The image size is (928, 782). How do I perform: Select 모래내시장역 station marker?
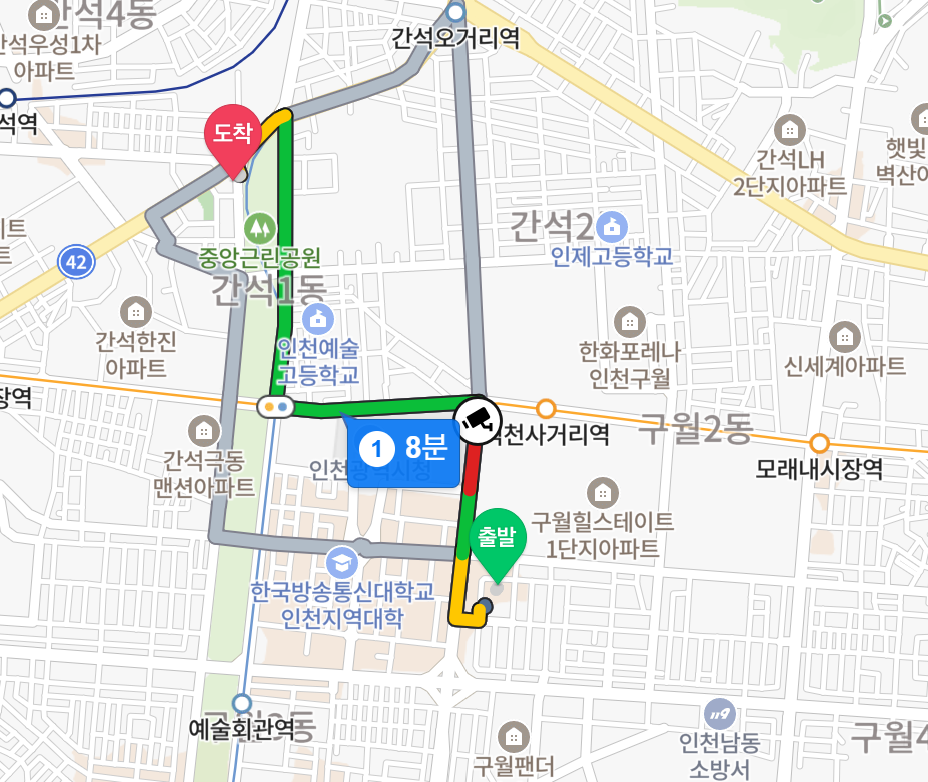click(x=820, y=443)
